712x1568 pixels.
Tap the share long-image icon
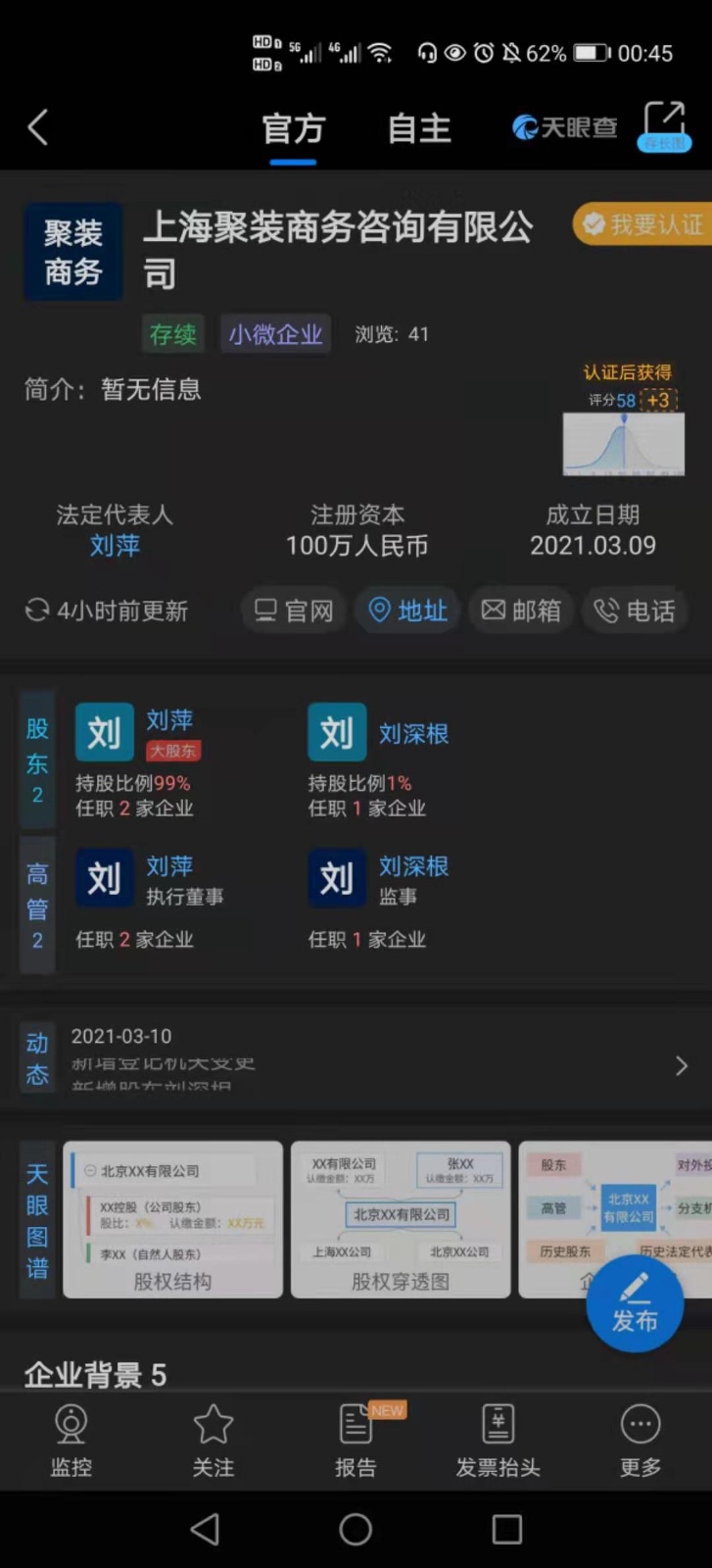click(x=665, y=126)
